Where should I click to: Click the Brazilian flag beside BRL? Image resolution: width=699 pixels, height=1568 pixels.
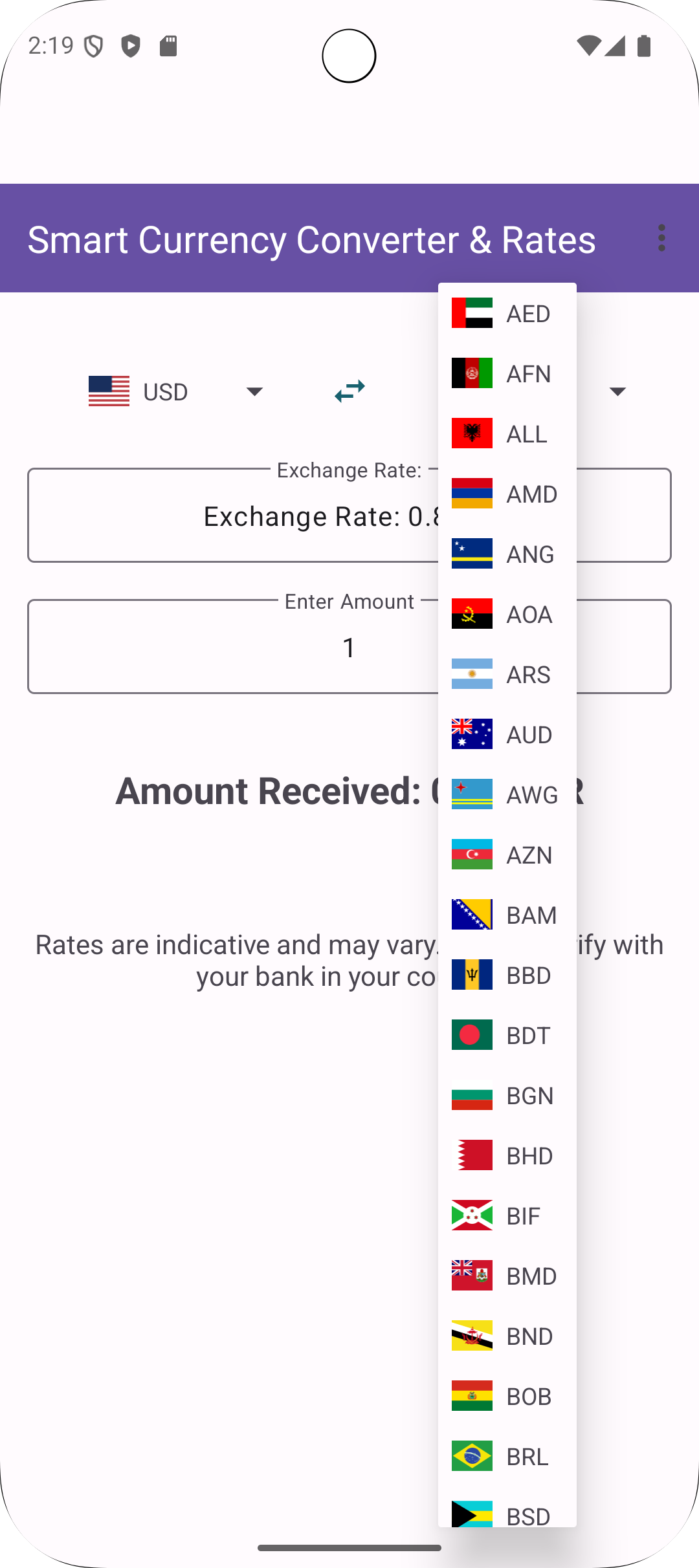(x=471, y=1457)
